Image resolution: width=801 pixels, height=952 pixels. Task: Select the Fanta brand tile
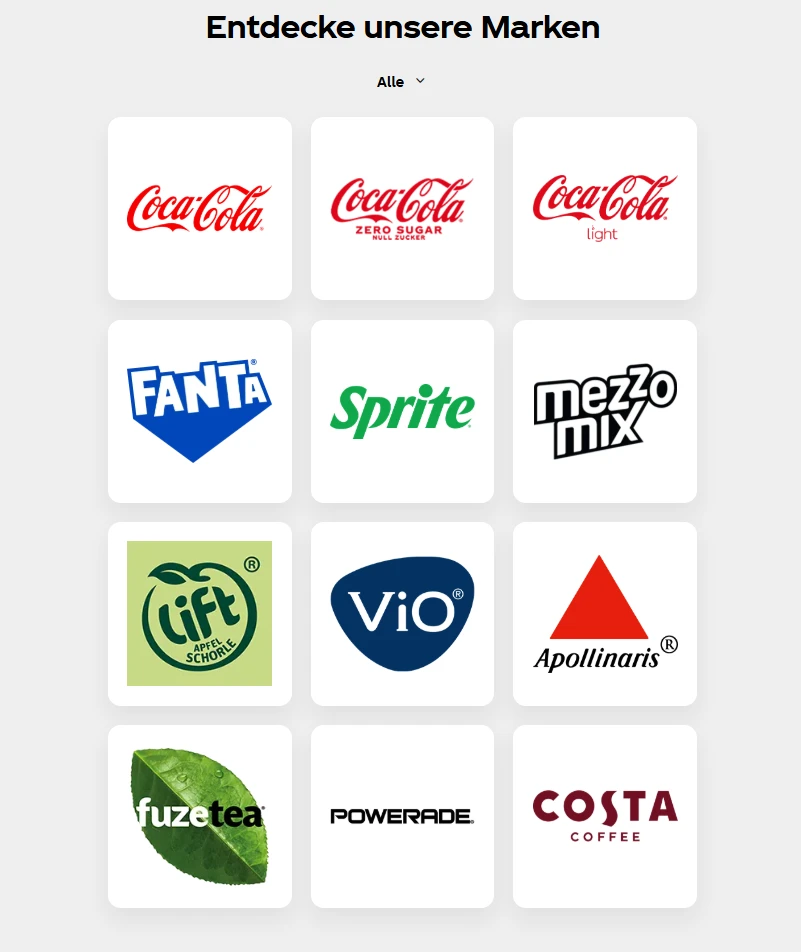click(199, 410)
